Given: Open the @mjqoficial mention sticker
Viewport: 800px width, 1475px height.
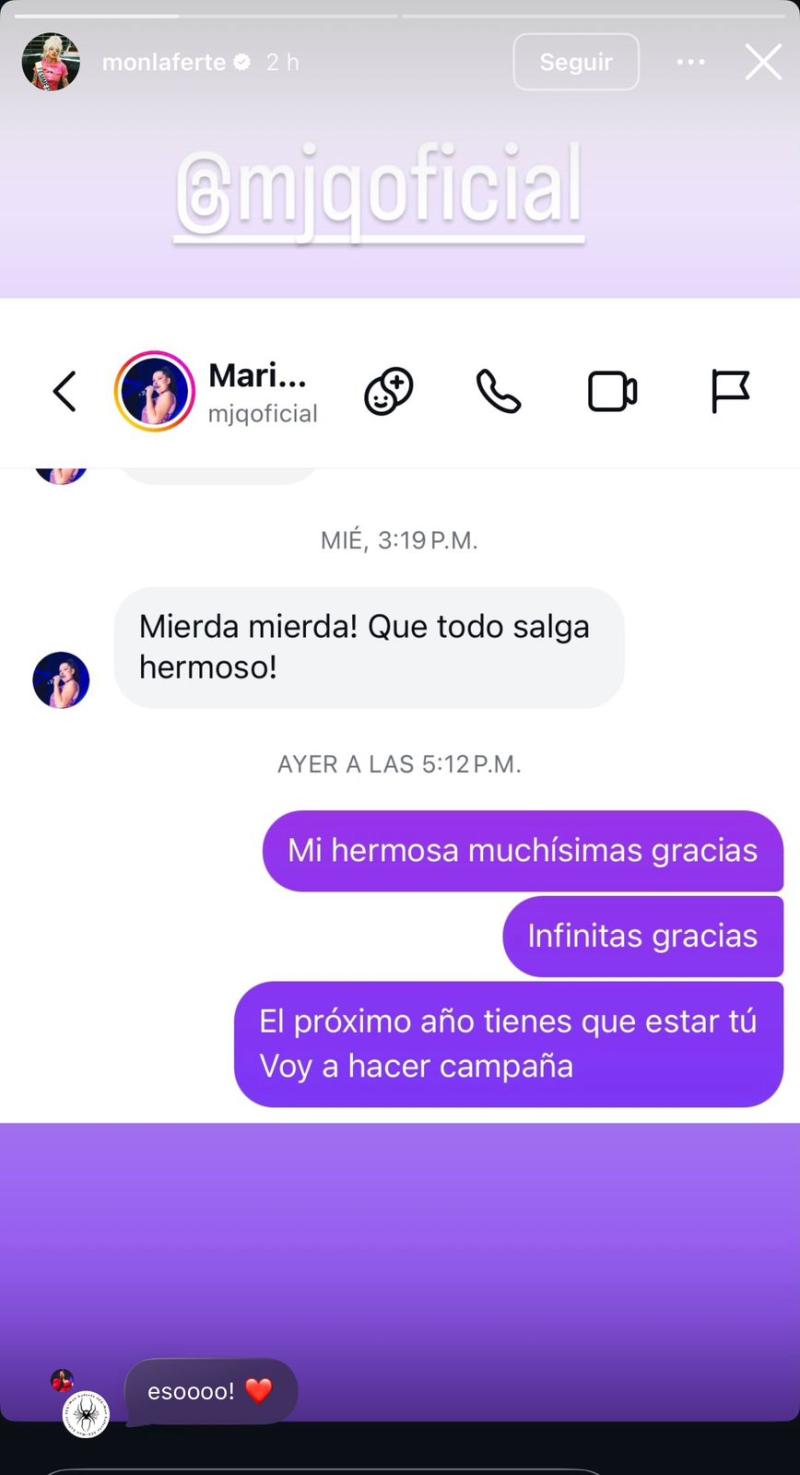Looking at the screenshot, I should click(378, 190).
